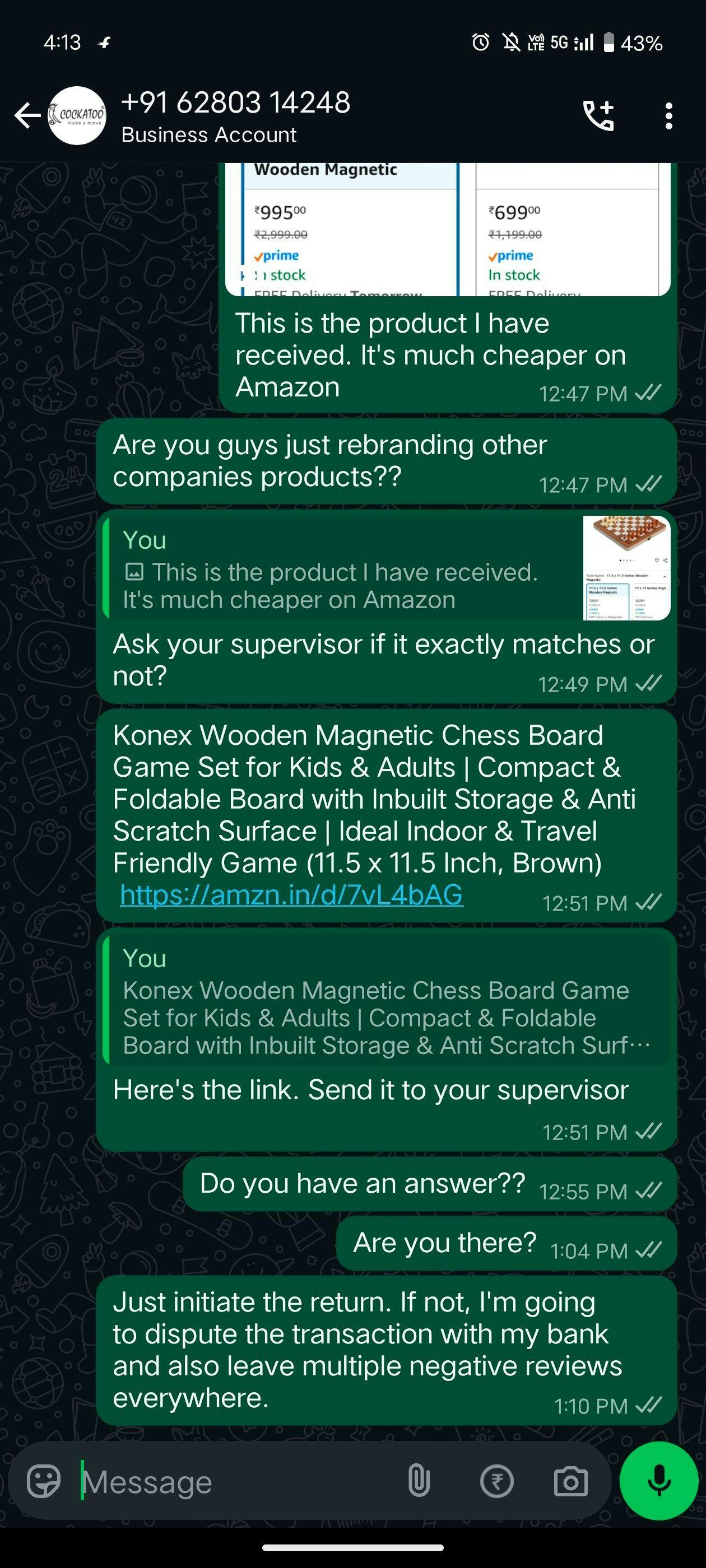Open contact info for +91 62803 14248
The height and width of the screenshot is (1568, 706).
(x=235, y=116)
